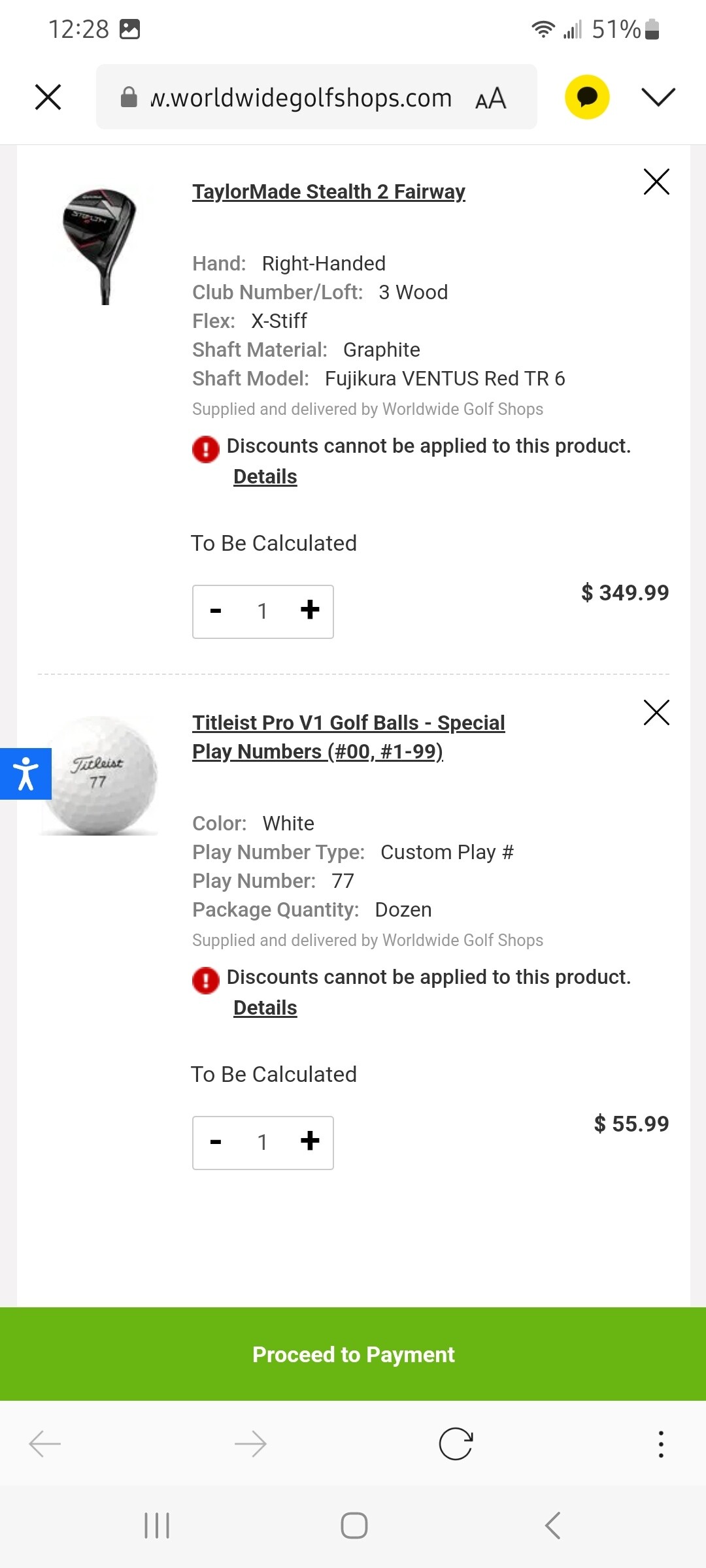
Task: Open the browser three-dot overflow menu
Action: click(661, 1444)
